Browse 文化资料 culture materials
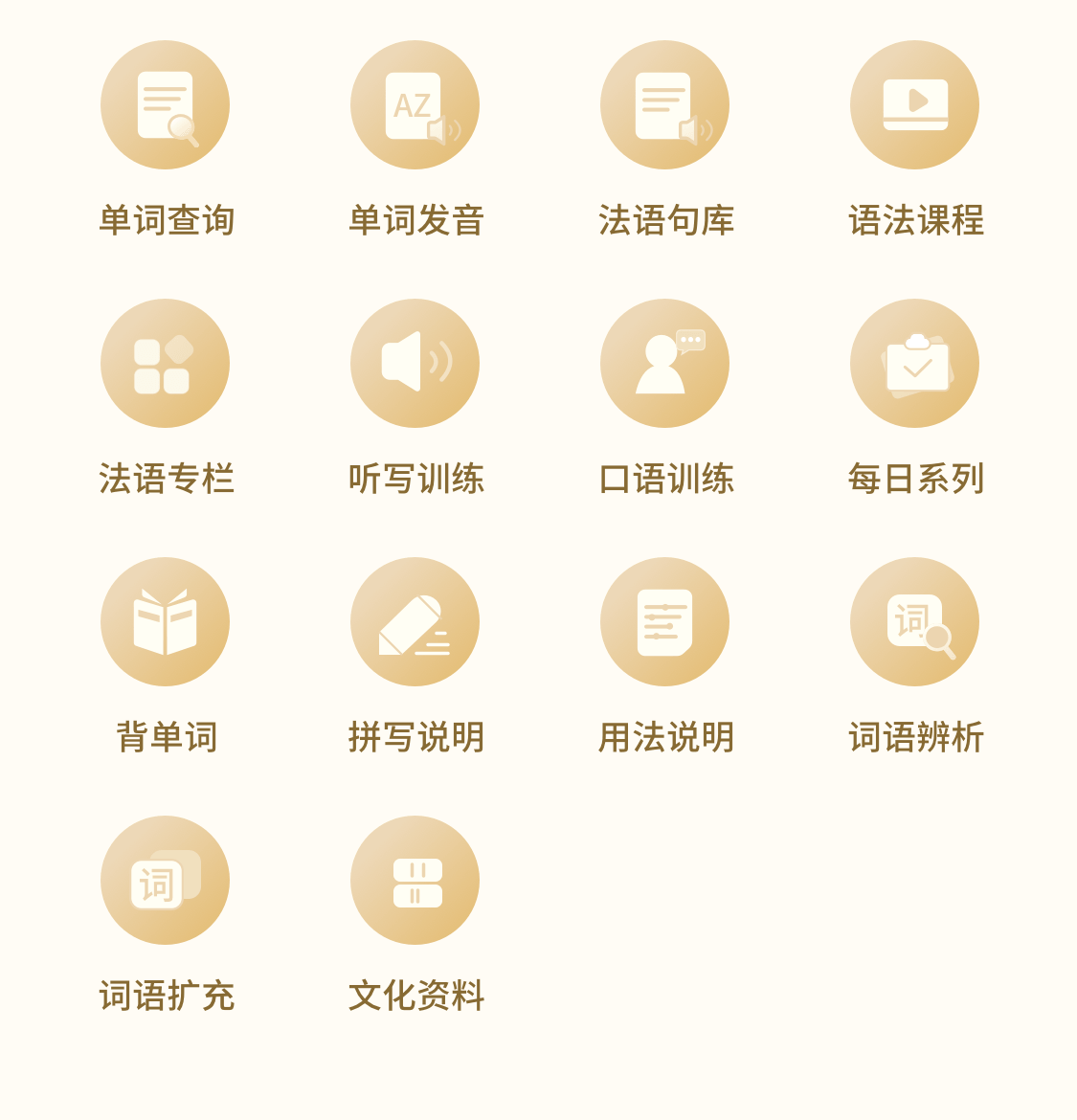The image size is (1077, 1120). (x=415, y=881)
